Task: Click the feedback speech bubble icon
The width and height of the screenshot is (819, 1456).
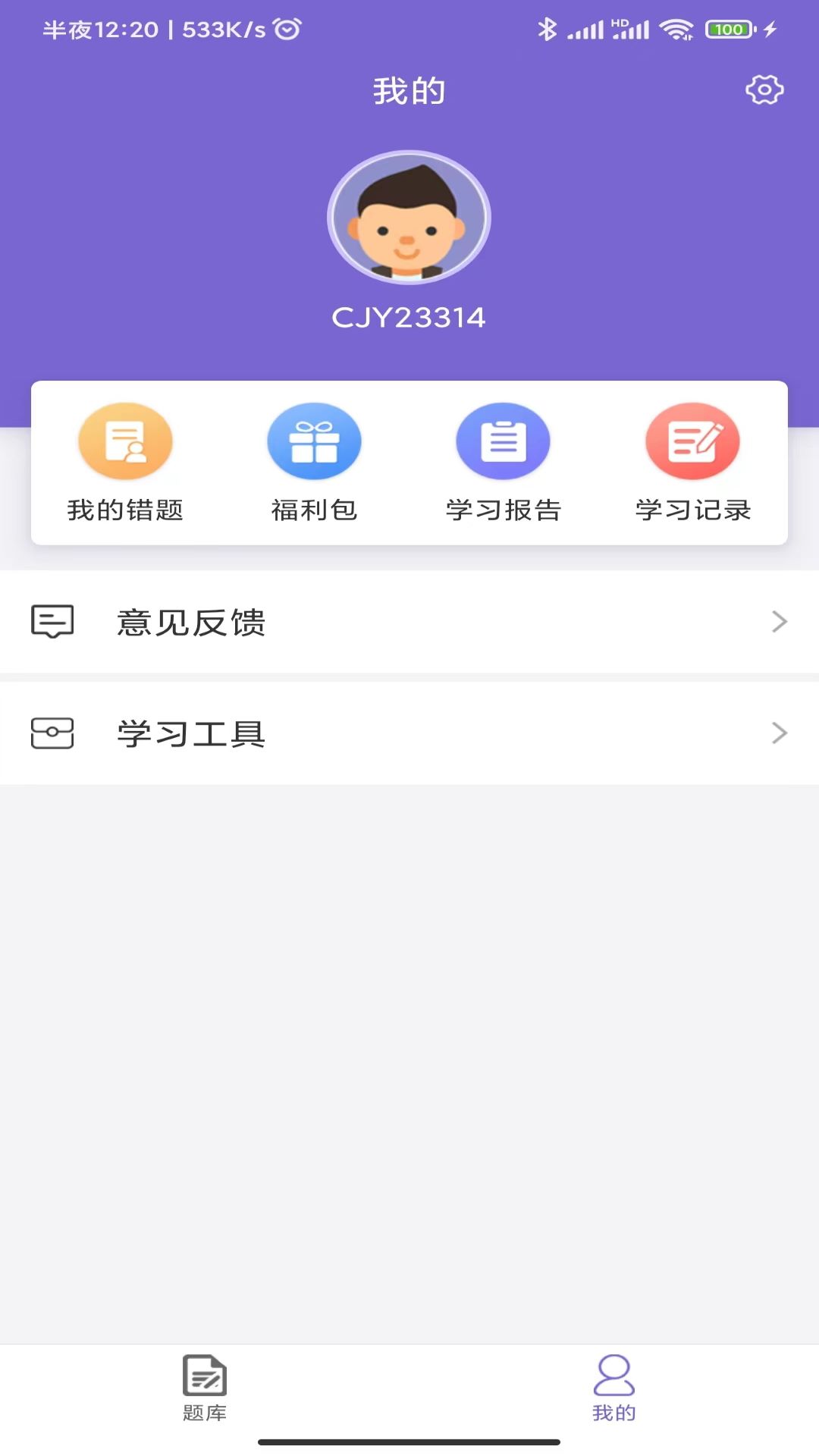Action: (x=52, y=622)
